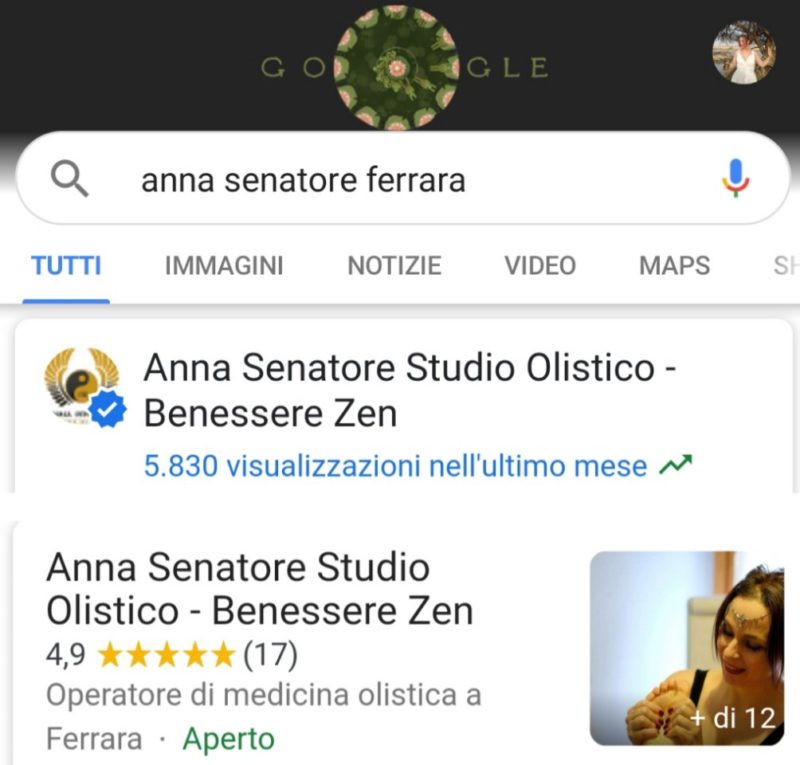
Task: Open Anna Senatore Studio Olistico business listing
Action: tap(260, 589)
